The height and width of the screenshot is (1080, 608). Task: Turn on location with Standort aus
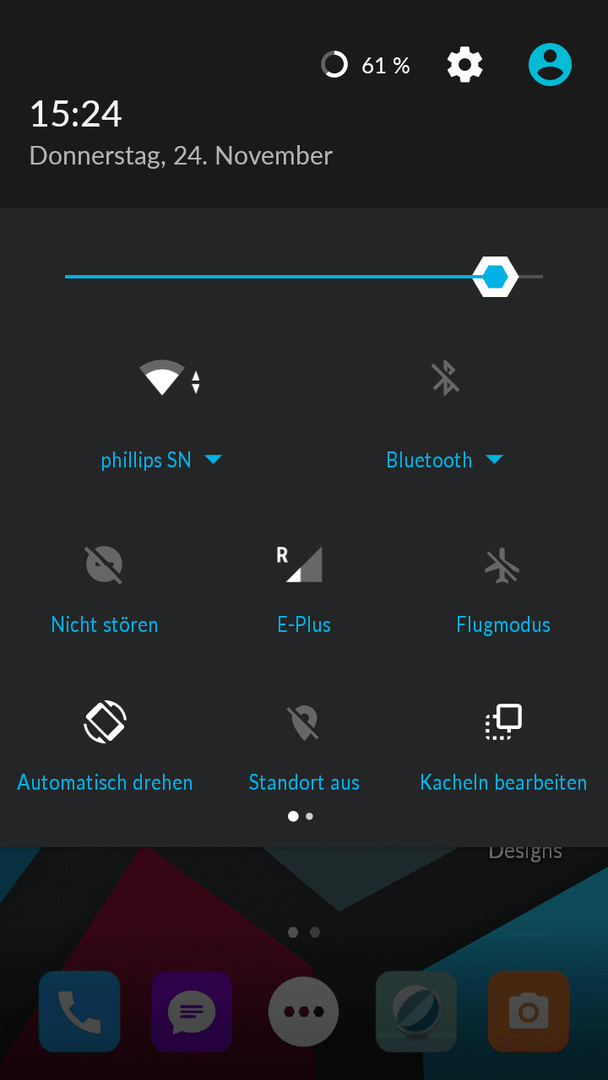click(x=304, y=723)
